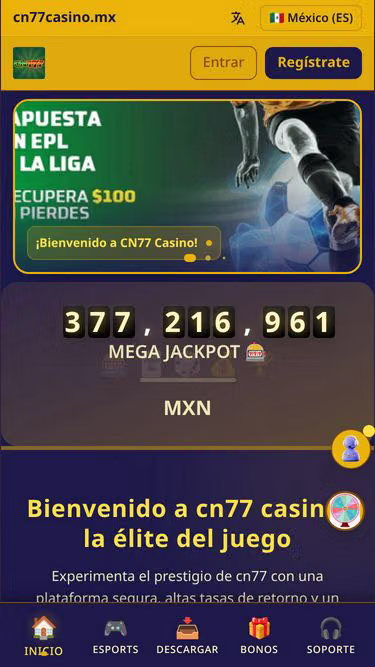This screenshot has height=667, width=375.
Task: Tap the Regístrate sign-up button
Action: point(313,63)
